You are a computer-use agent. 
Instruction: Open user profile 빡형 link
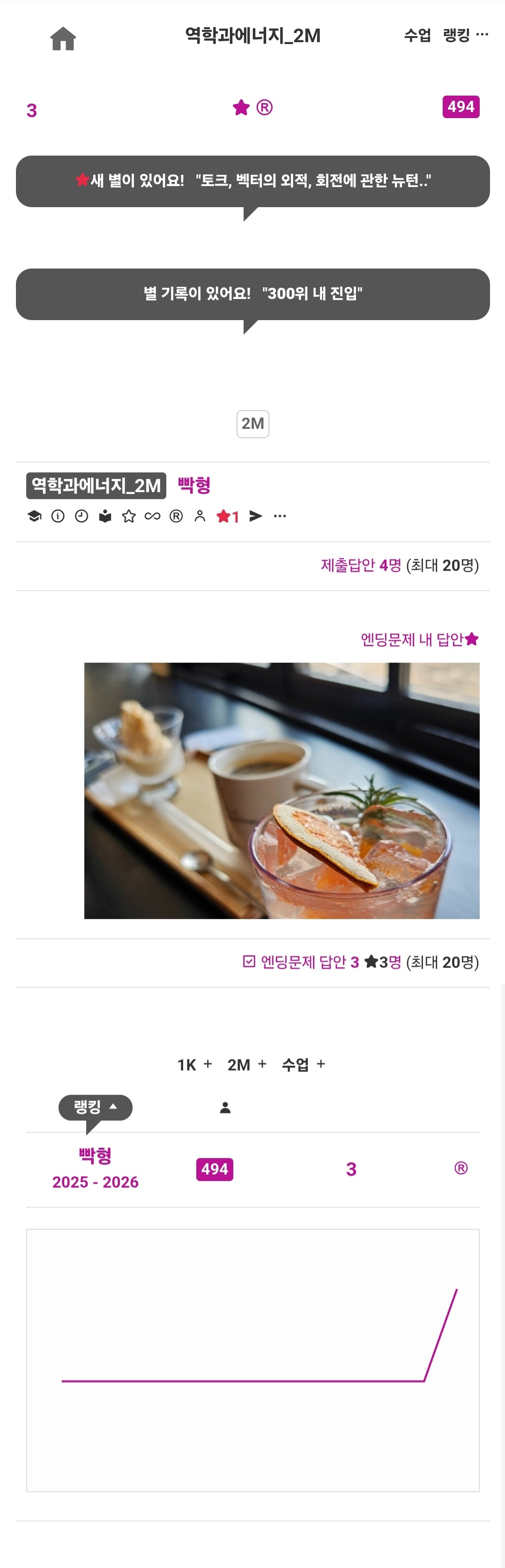point(194,485)
